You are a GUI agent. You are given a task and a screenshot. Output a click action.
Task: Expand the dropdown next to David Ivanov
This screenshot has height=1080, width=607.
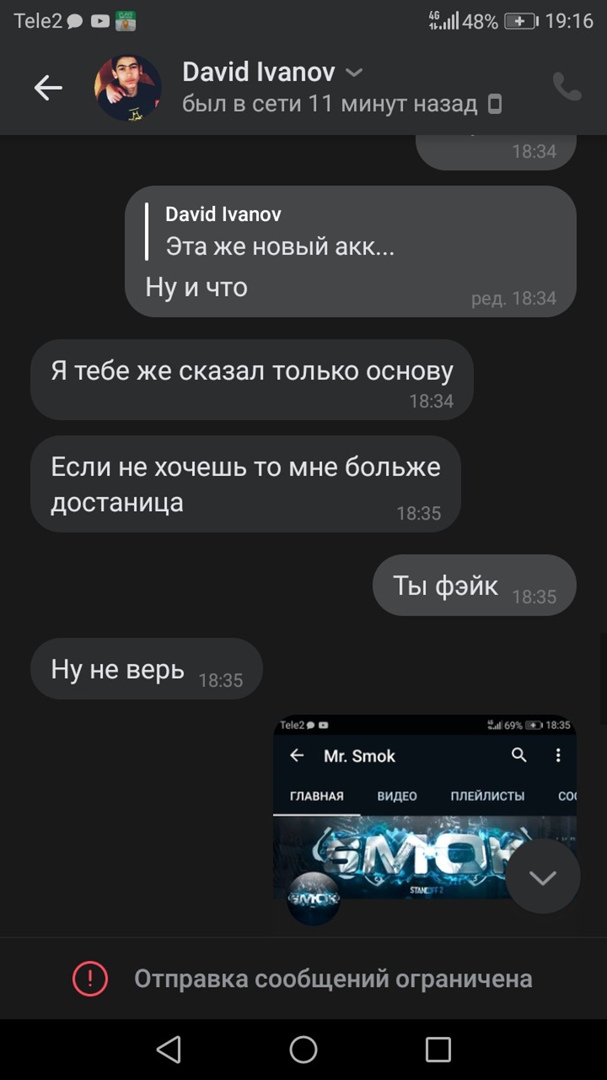(x=354, y=73)
